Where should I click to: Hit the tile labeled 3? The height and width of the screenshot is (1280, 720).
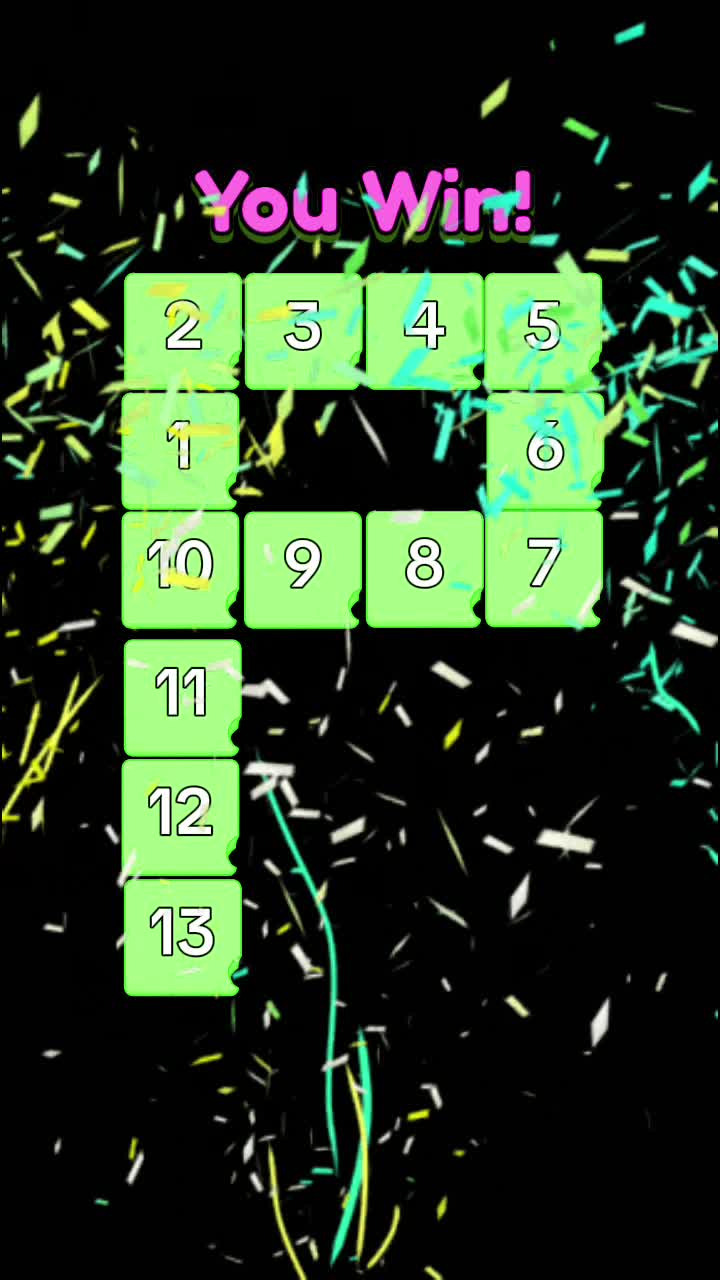(x=303, y=331)
